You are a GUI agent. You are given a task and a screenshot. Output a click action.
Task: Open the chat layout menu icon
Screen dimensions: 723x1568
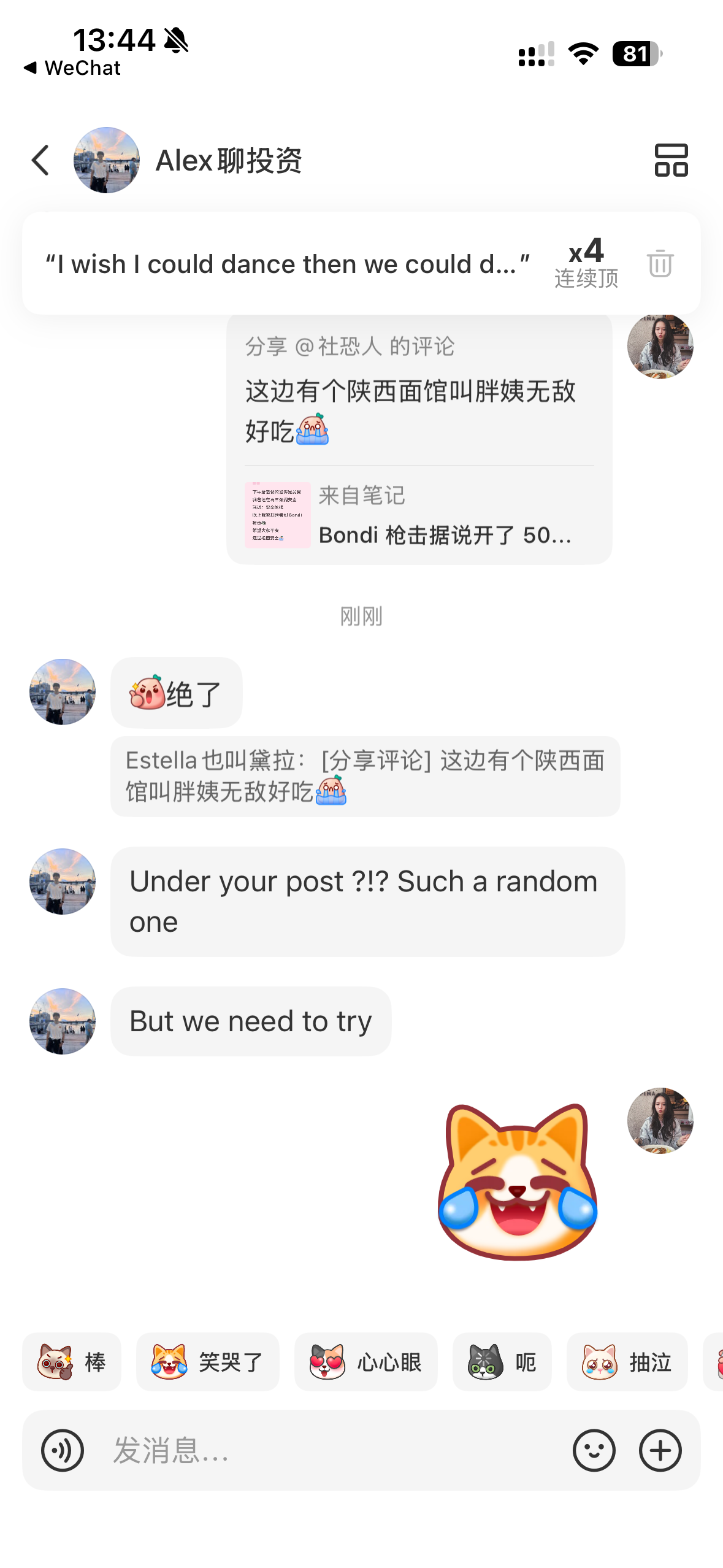(x=671, y=161)
